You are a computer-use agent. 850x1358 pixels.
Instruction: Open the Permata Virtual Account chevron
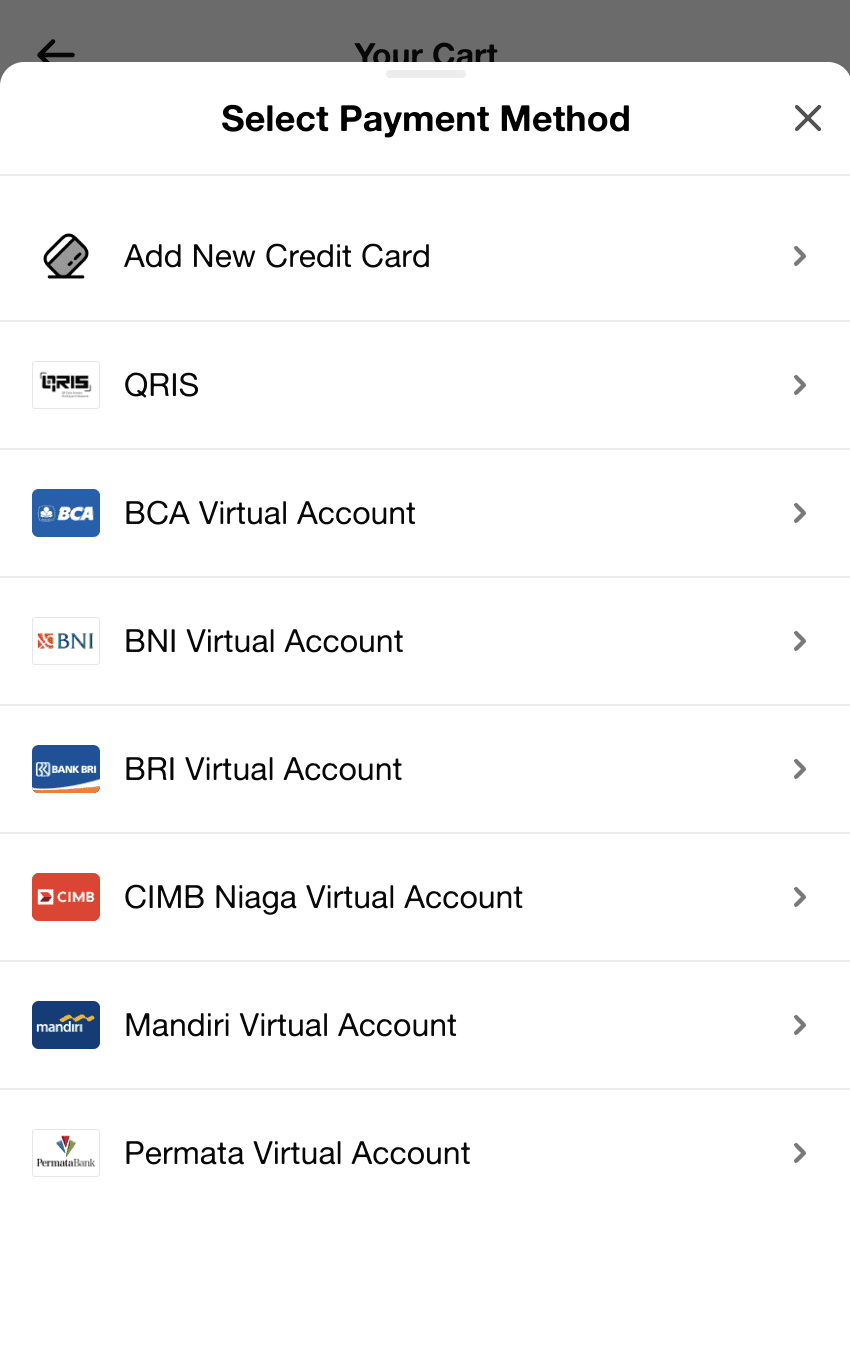(799, 1152)
